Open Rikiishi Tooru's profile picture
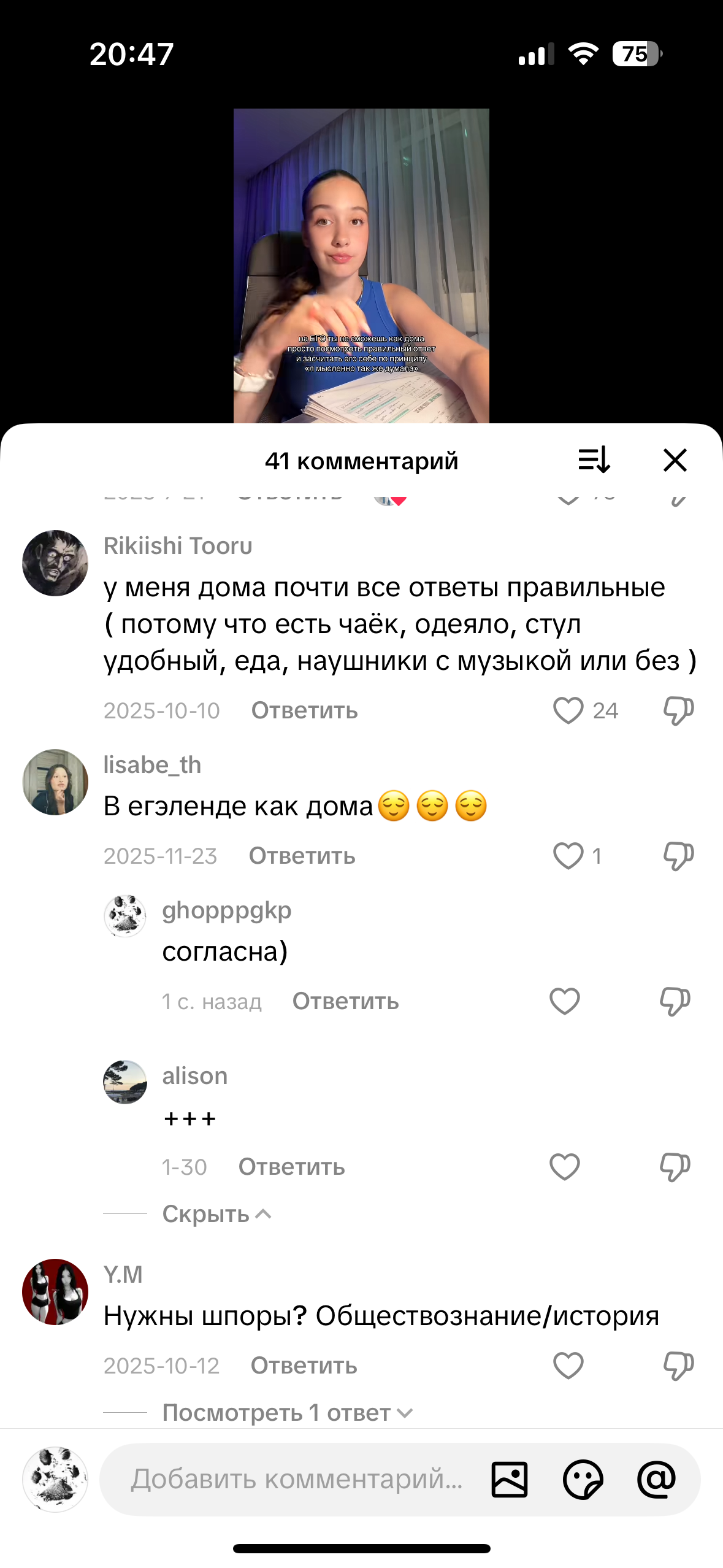The image size is (723, 1568). 55,563
